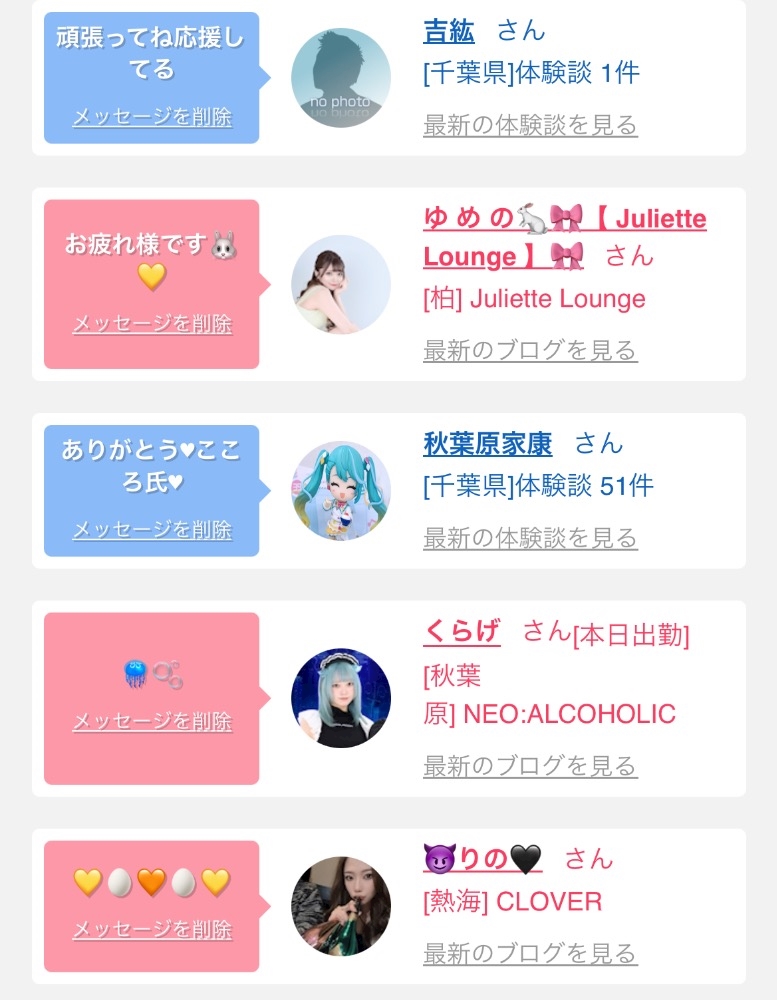Screen dimensions: 777x1000
Task: Tap りの's profile photo
Action: coord(341,906)
